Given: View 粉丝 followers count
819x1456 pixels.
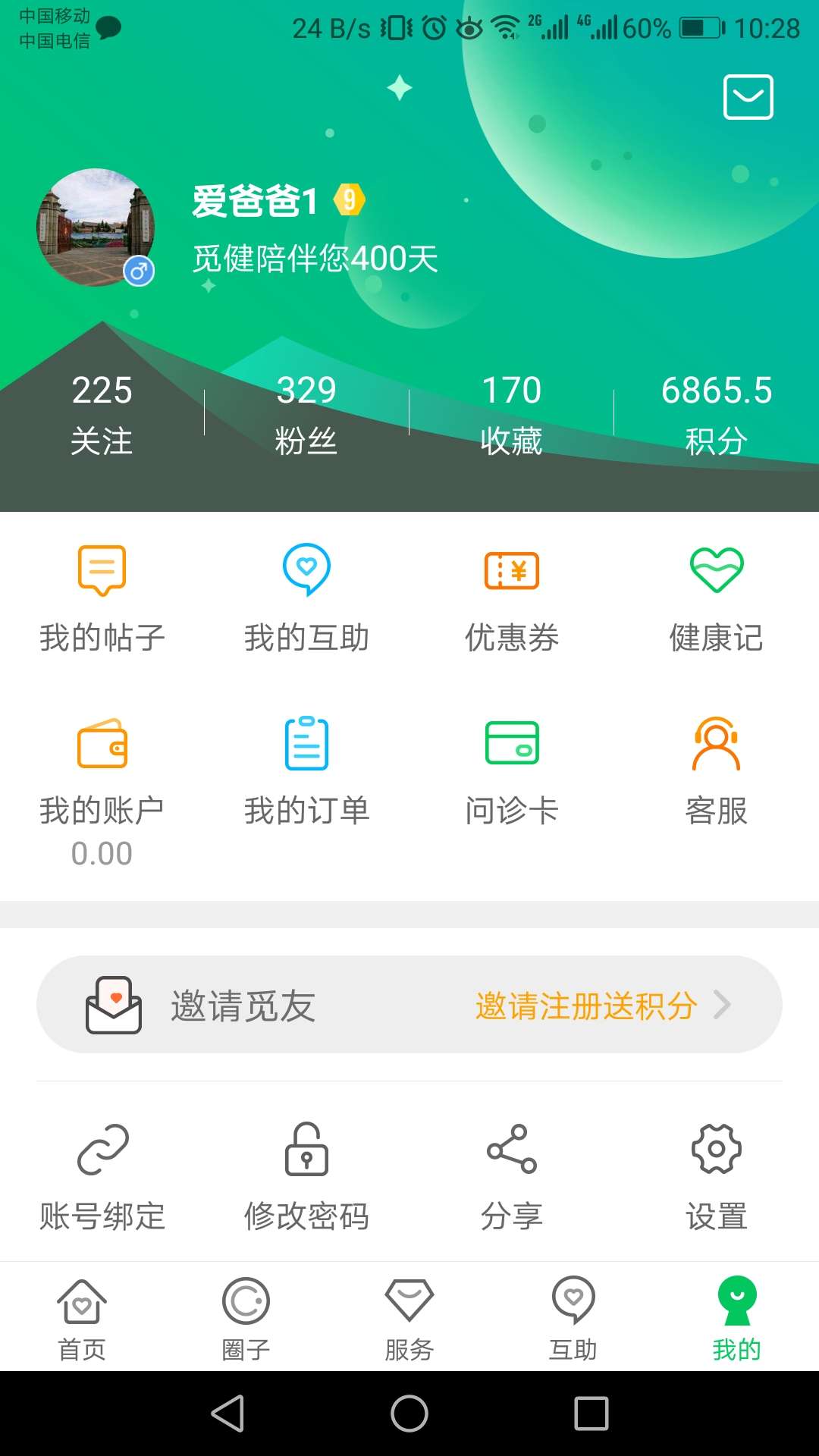Looking at the screenshot, I should (x=307, y=412).
